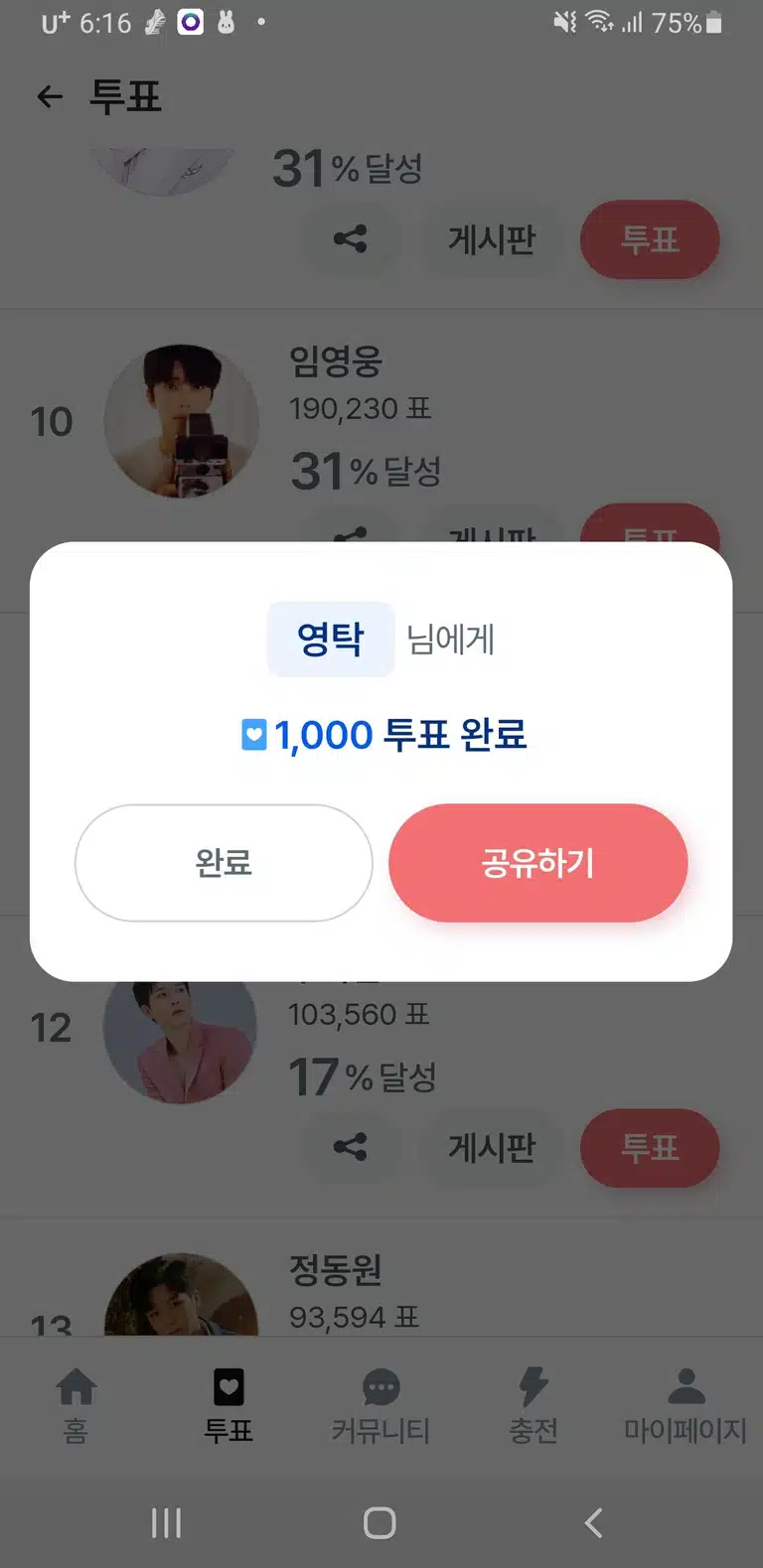Image resolution: width=763 pixels, height=1568 pixels.
Task: Select the 투표 tab in bottom navigation
Action: click(229, 1406)
